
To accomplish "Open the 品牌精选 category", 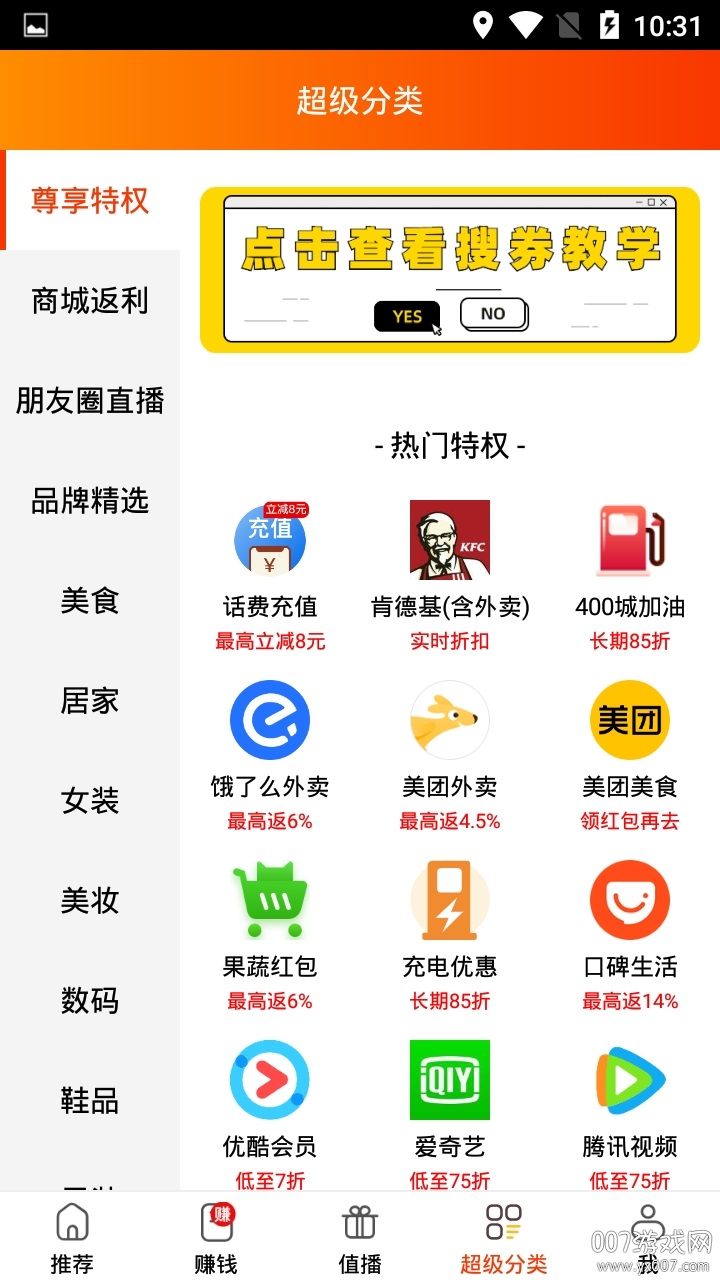I will click(x=90, y=500).
